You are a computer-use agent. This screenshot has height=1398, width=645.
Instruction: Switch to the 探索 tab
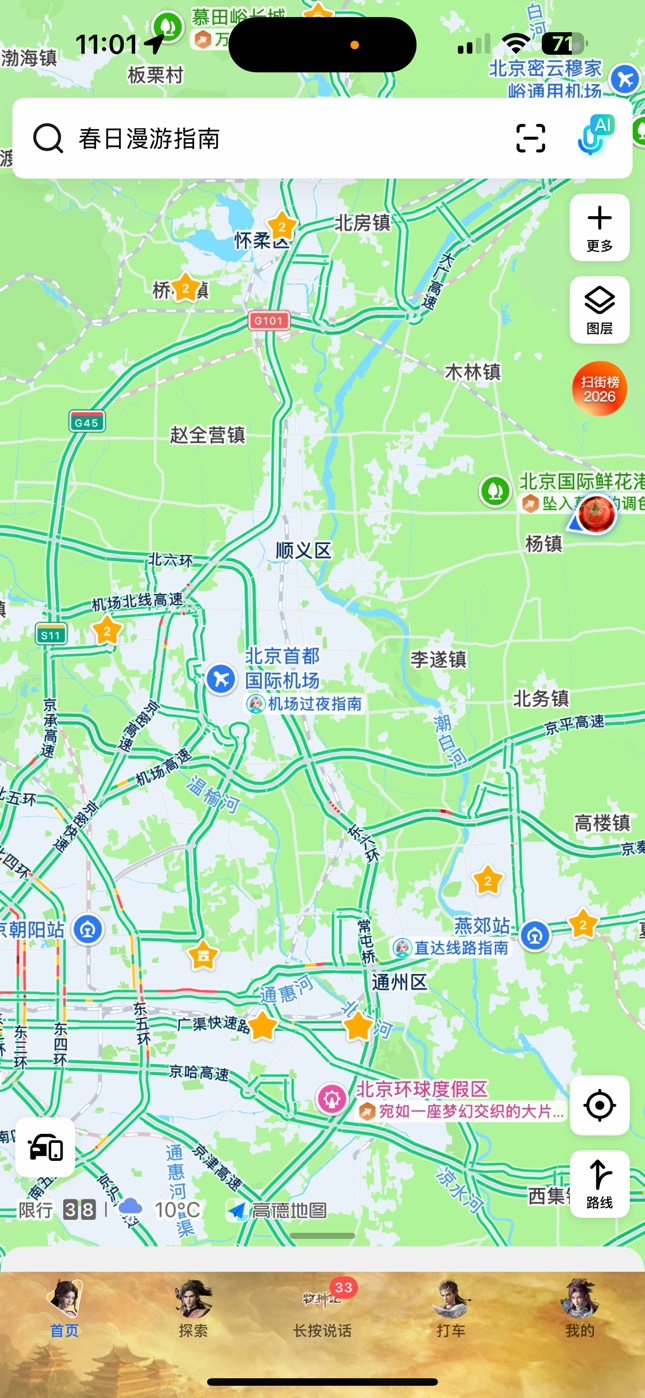[193, 1310]
